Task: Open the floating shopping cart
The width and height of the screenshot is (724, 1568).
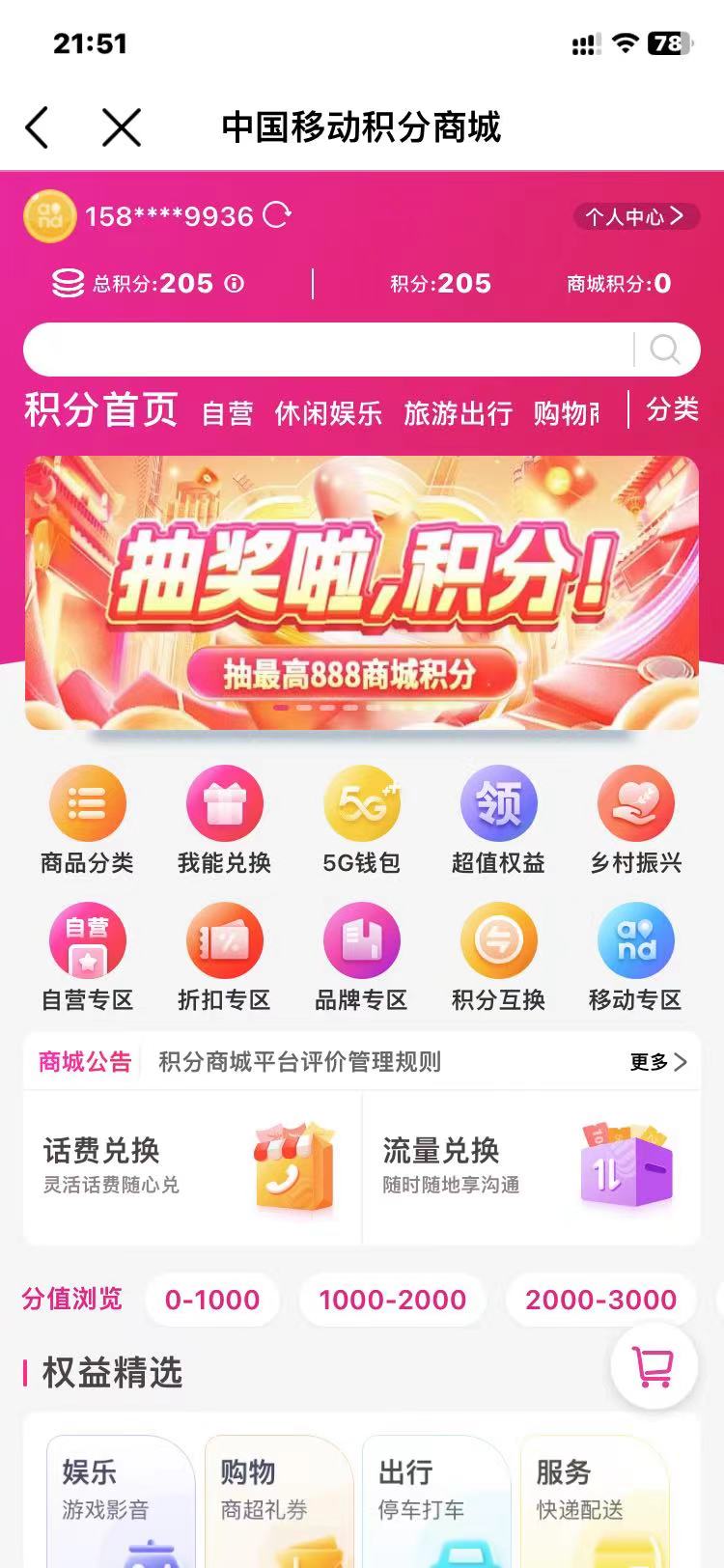Action: pos(654,1366)
